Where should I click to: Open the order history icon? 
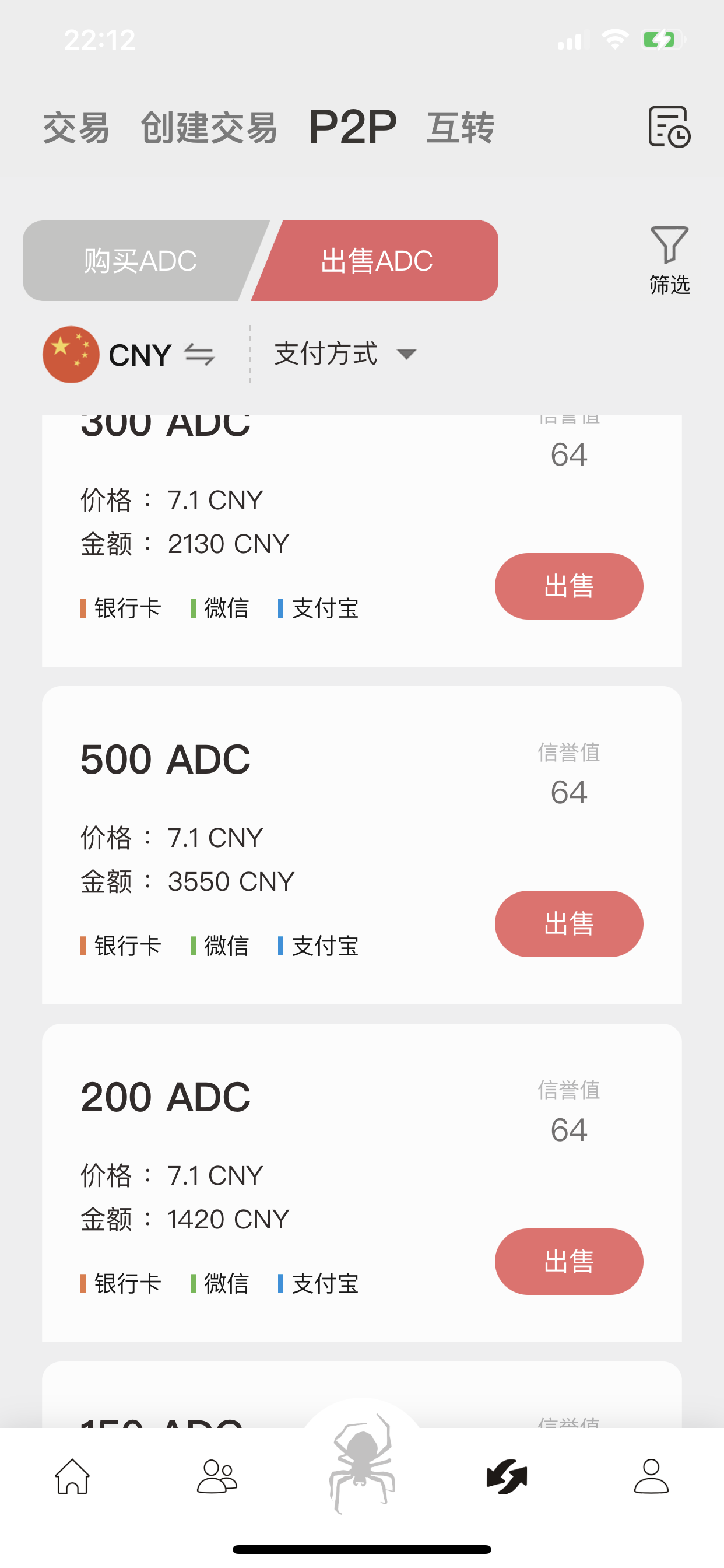(668, 127)
